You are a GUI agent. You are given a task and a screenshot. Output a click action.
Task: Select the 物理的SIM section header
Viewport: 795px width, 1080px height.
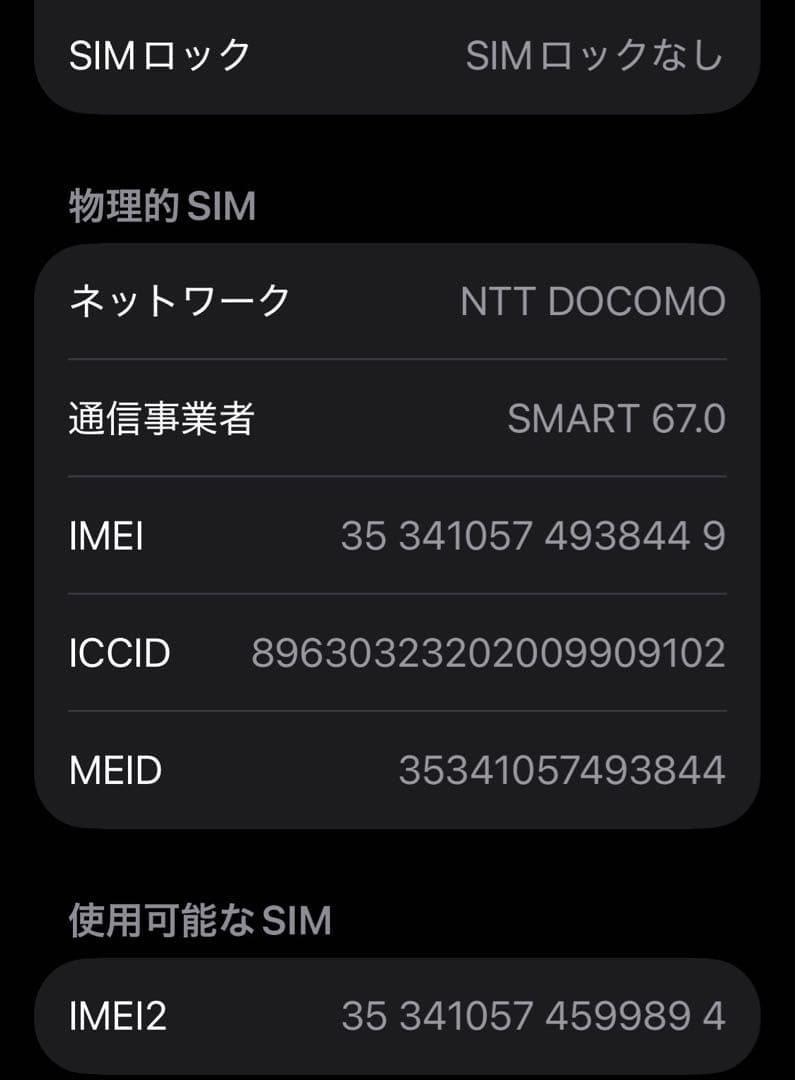160,205
